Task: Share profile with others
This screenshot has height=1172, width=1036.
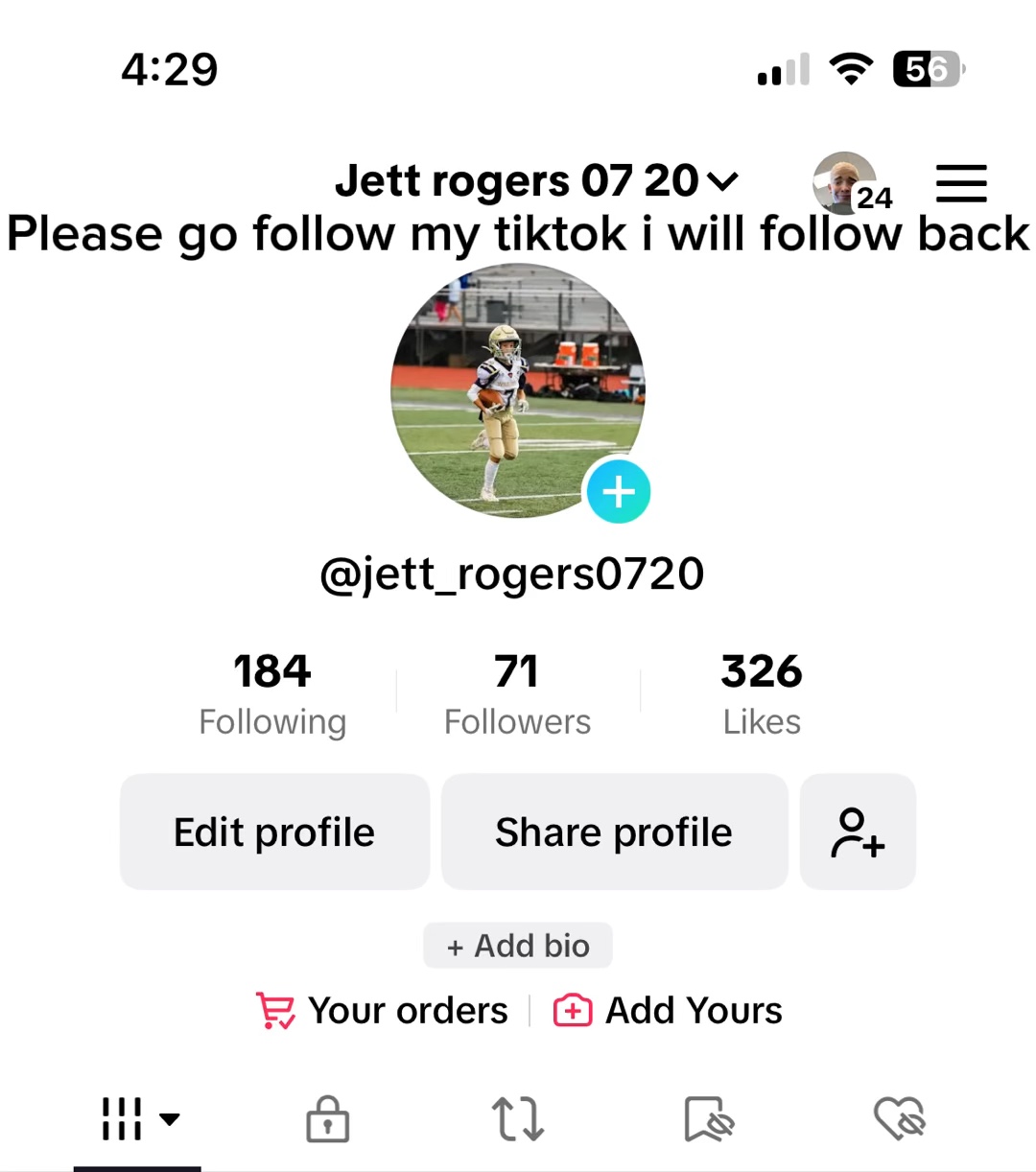Action: click(x=614, y=832)
